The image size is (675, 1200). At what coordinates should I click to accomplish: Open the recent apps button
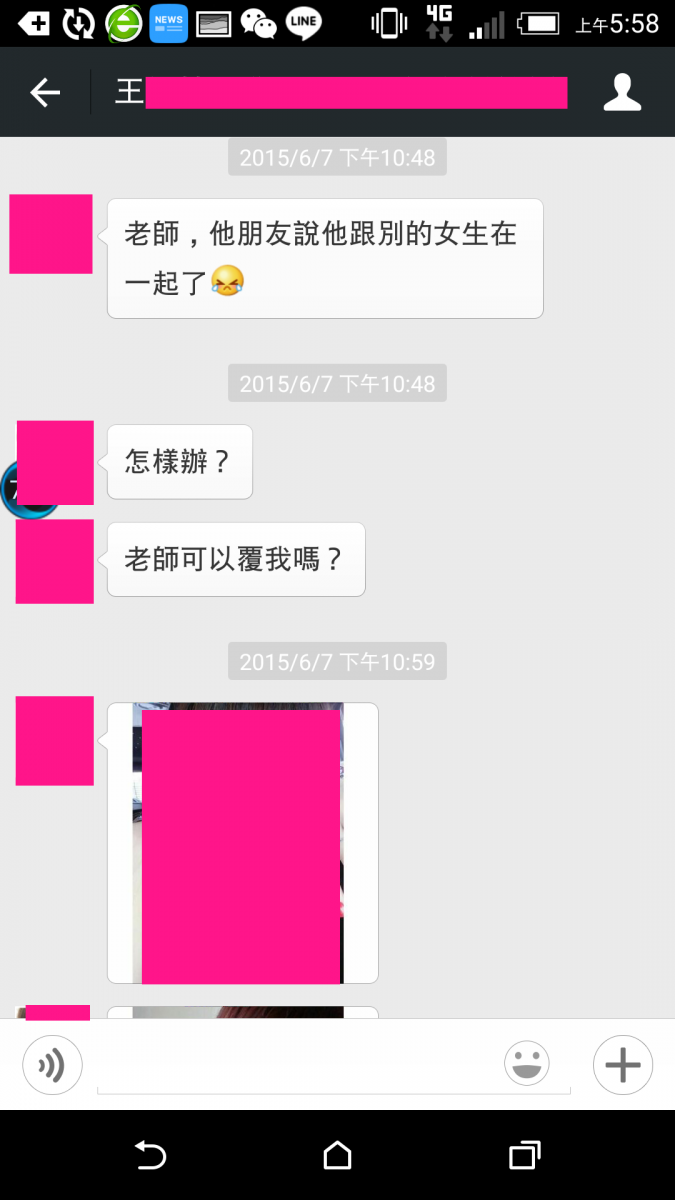(x=524, y=1156)
